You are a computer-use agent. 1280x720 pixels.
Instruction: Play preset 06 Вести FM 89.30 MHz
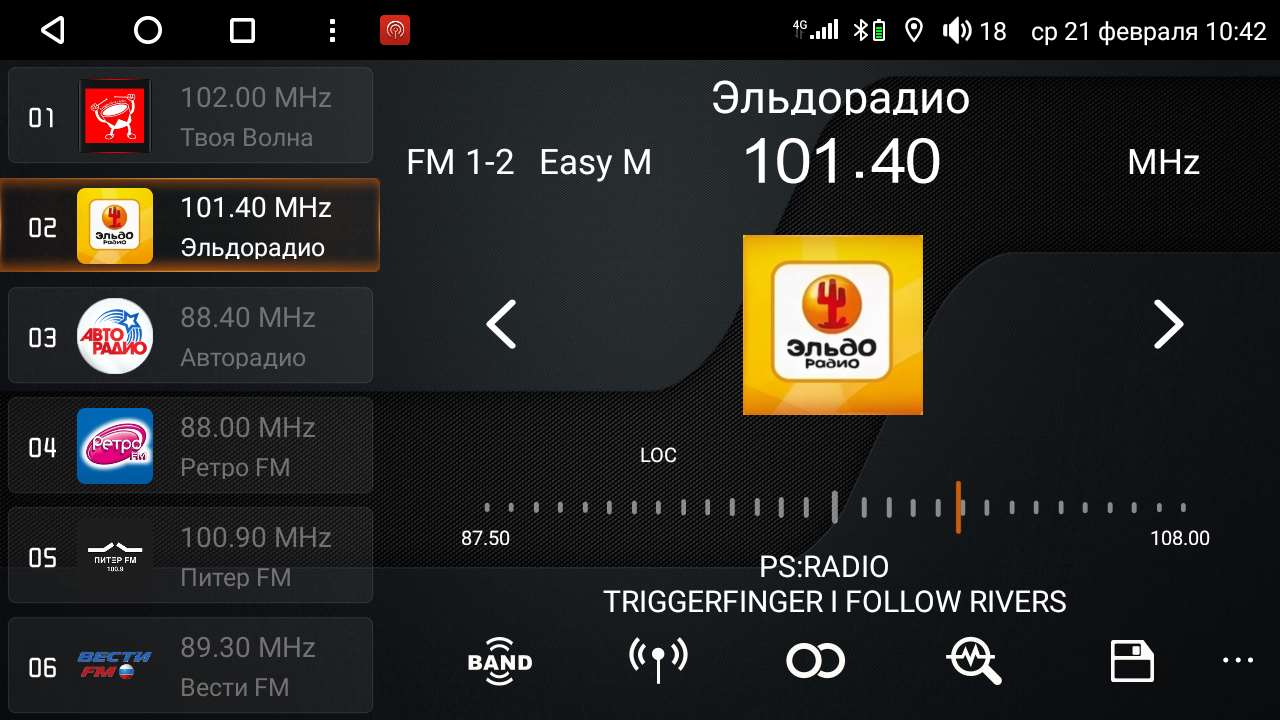[190, 666]
